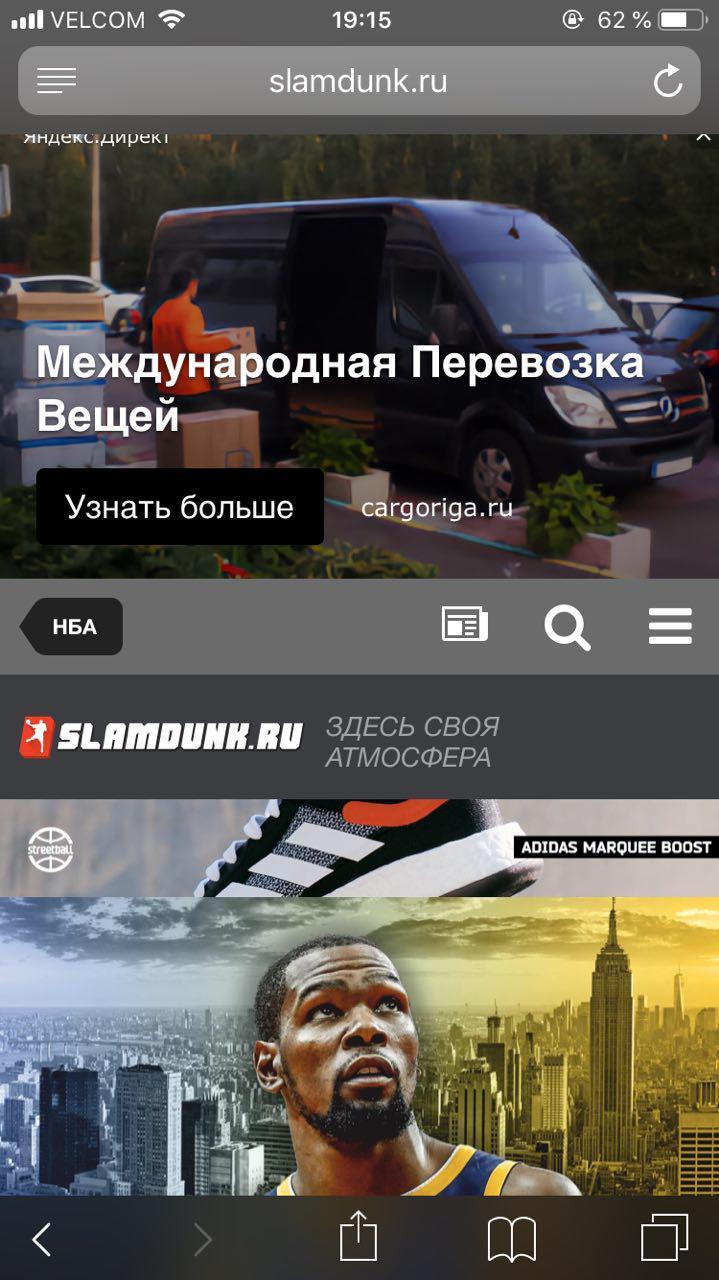
Task: Open Safari reader view icon
Action: coord(56,81)
